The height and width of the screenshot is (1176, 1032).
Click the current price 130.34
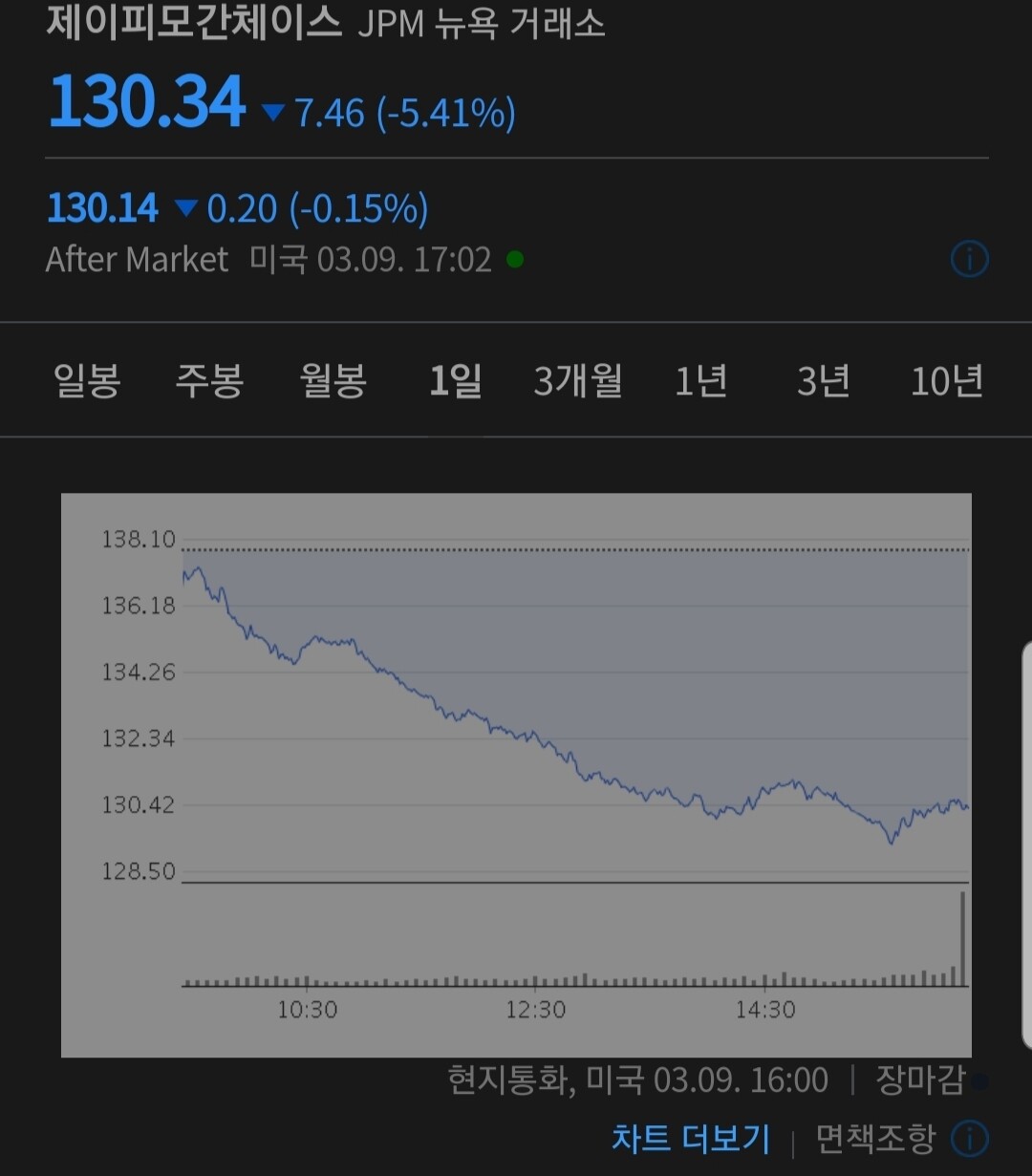click(x=145, y=99)
